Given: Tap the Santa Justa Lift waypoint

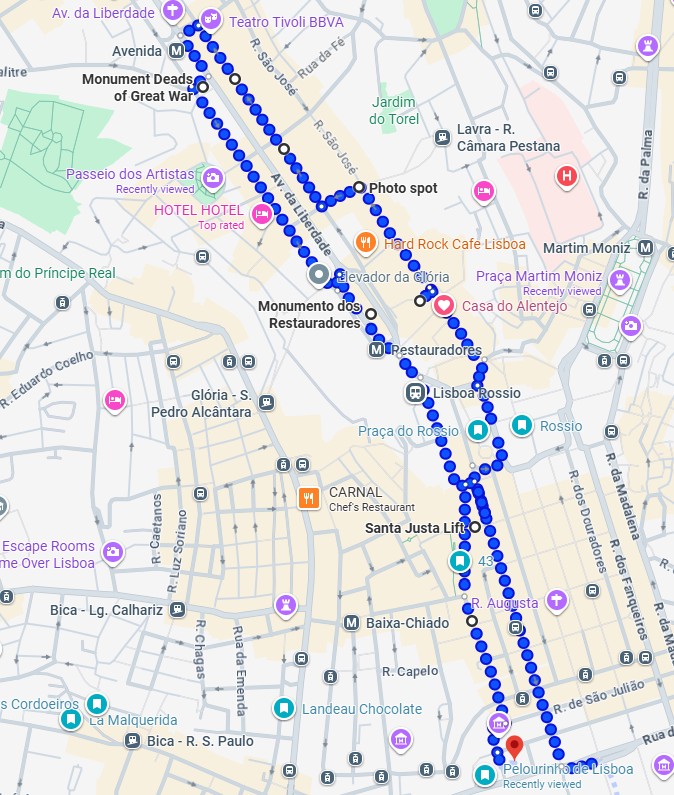Looking at the screenshot, I should point(475,527).
